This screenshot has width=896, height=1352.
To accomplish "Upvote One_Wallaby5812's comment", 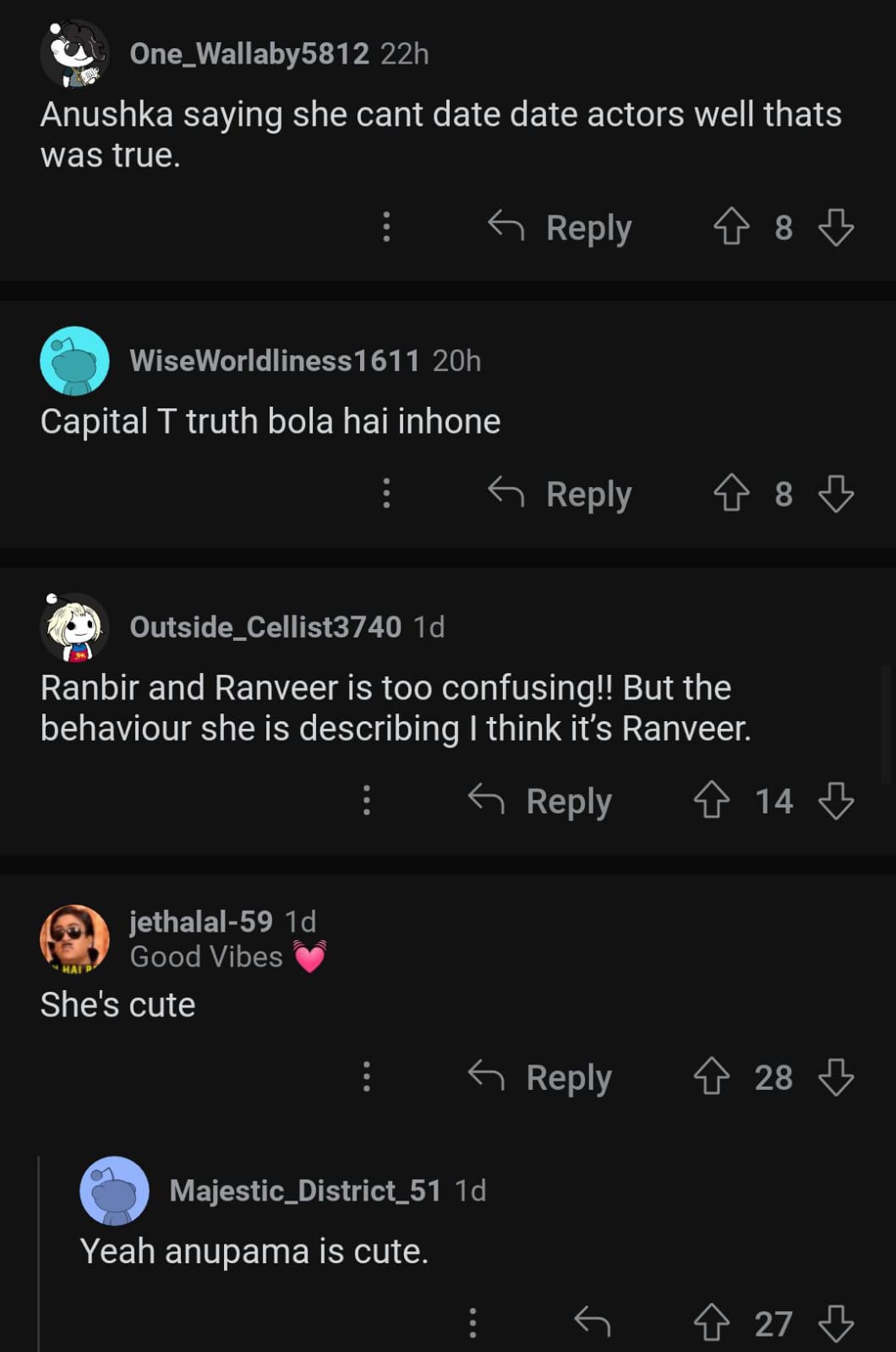I will tap(731, 227).
